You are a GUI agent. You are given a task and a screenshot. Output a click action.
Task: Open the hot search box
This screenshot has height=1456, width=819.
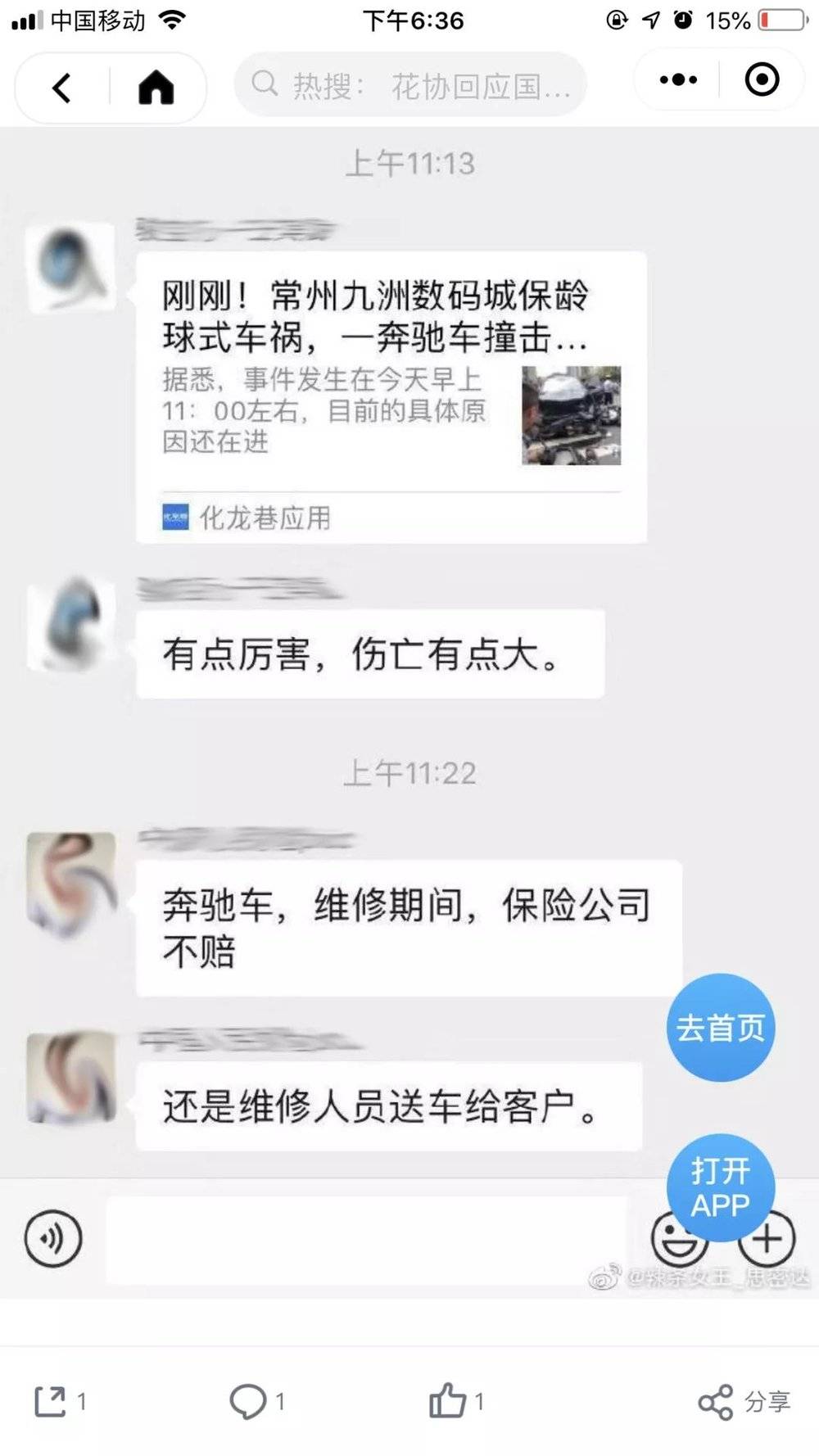coord(411,85)
